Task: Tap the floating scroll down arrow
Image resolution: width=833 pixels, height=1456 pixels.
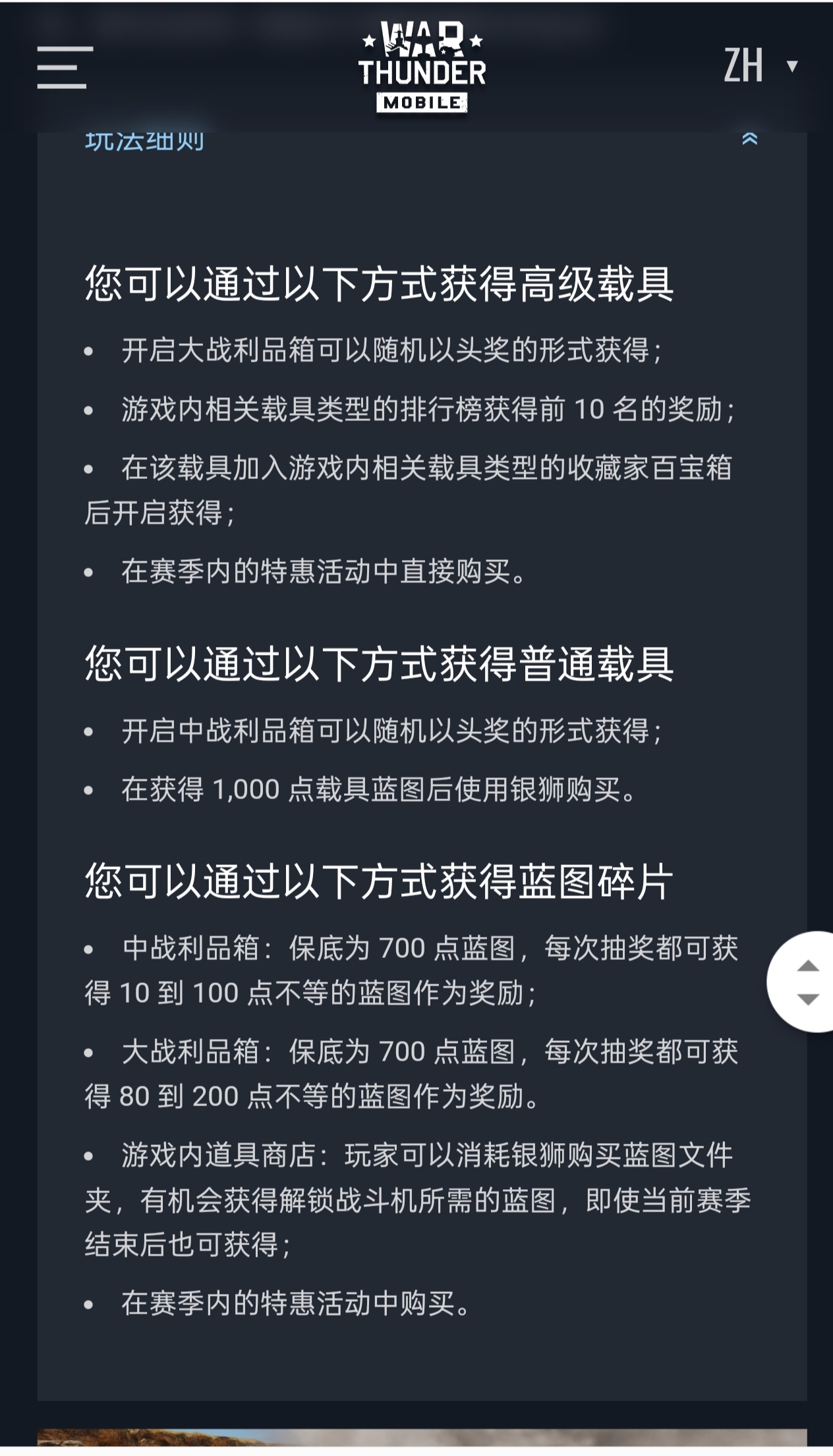Action: click(808, 999)
